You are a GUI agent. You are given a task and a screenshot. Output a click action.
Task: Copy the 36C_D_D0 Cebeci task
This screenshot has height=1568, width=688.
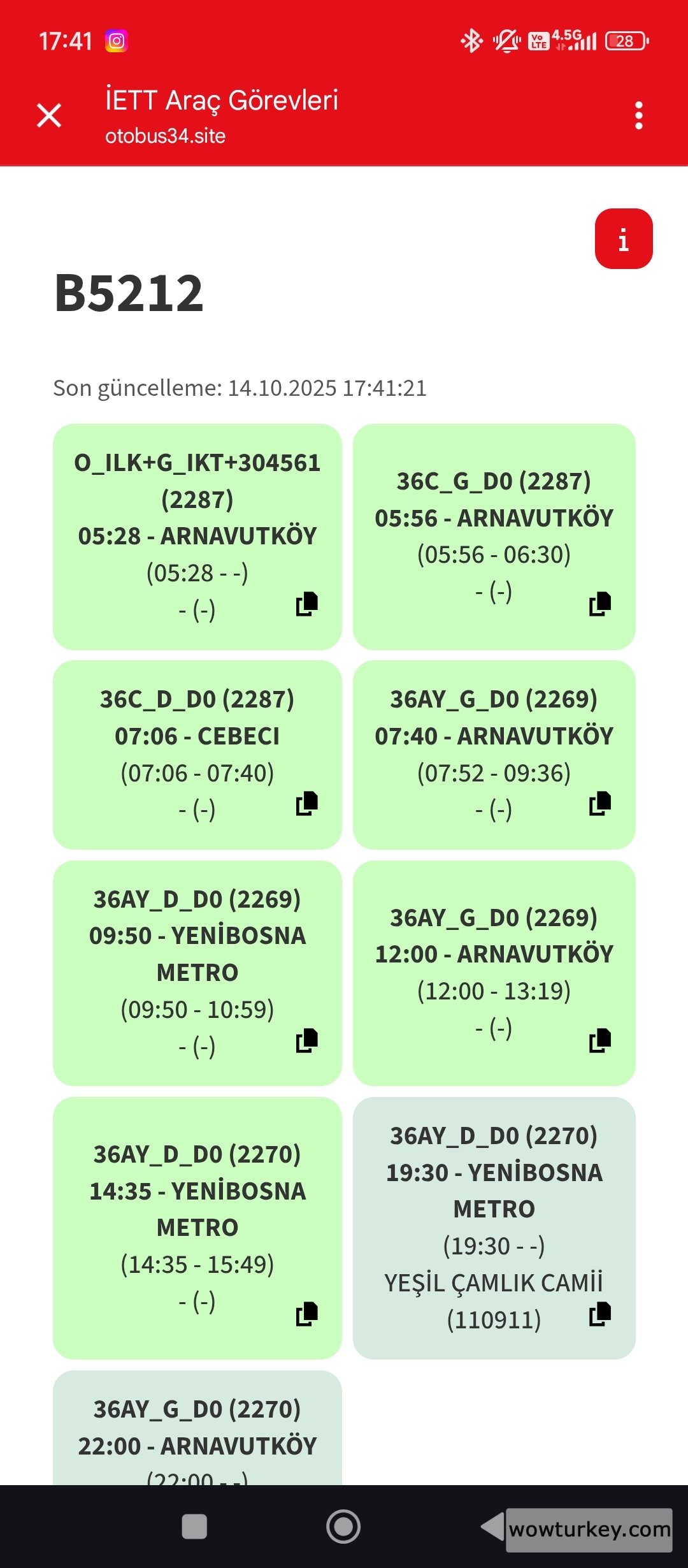tap(307, 805)
